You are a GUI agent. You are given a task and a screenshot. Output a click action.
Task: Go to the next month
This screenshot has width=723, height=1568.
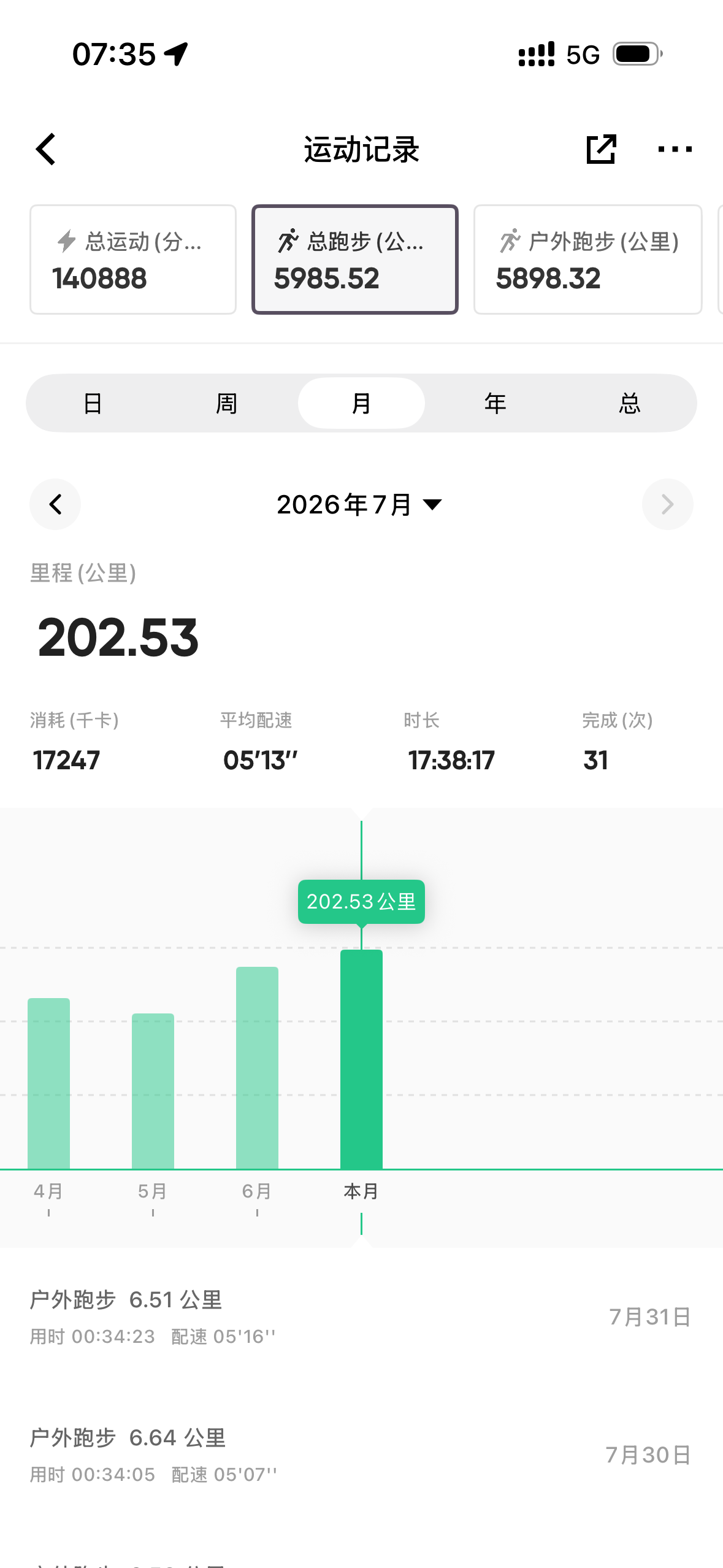click(x=668, y=504)
